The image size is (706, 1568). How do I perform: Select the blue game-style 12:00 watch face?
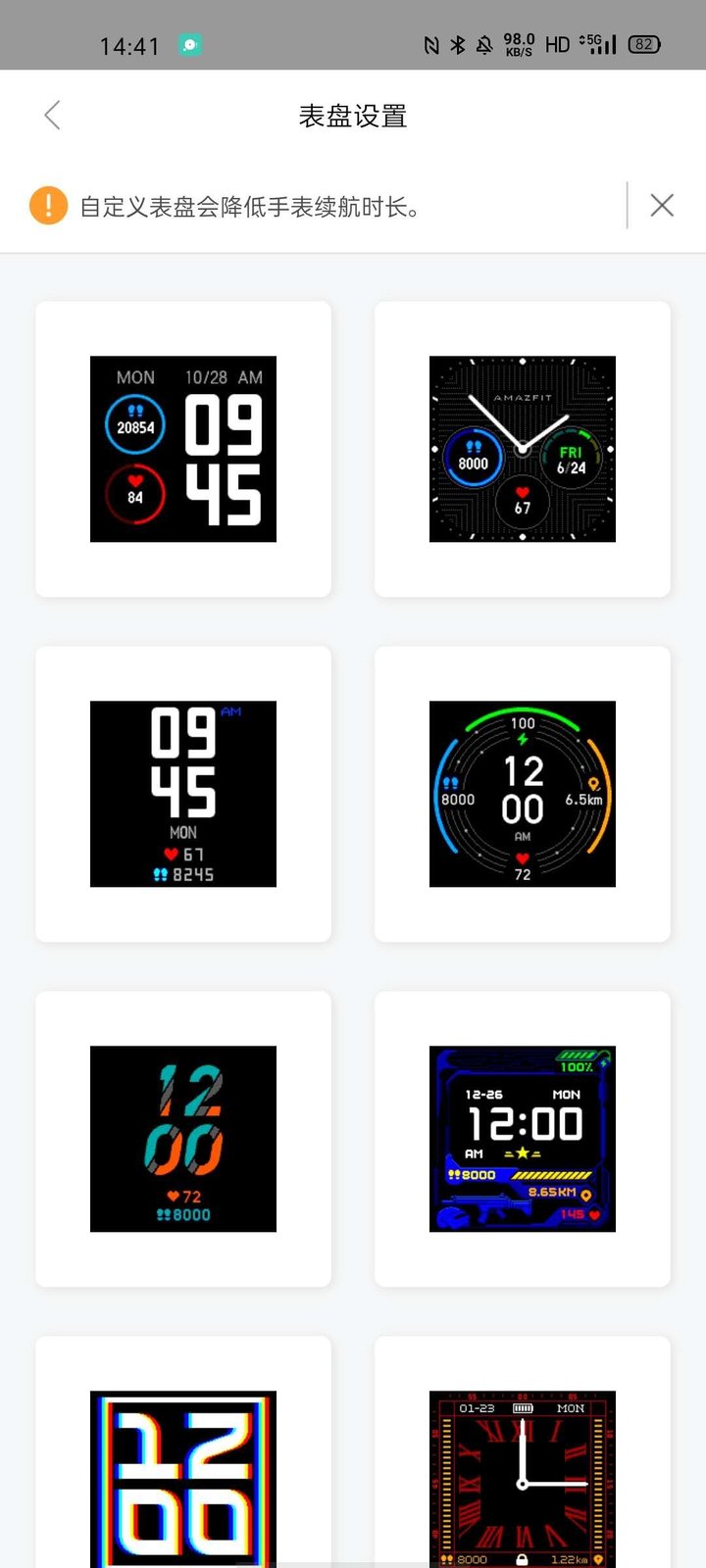523,1139
